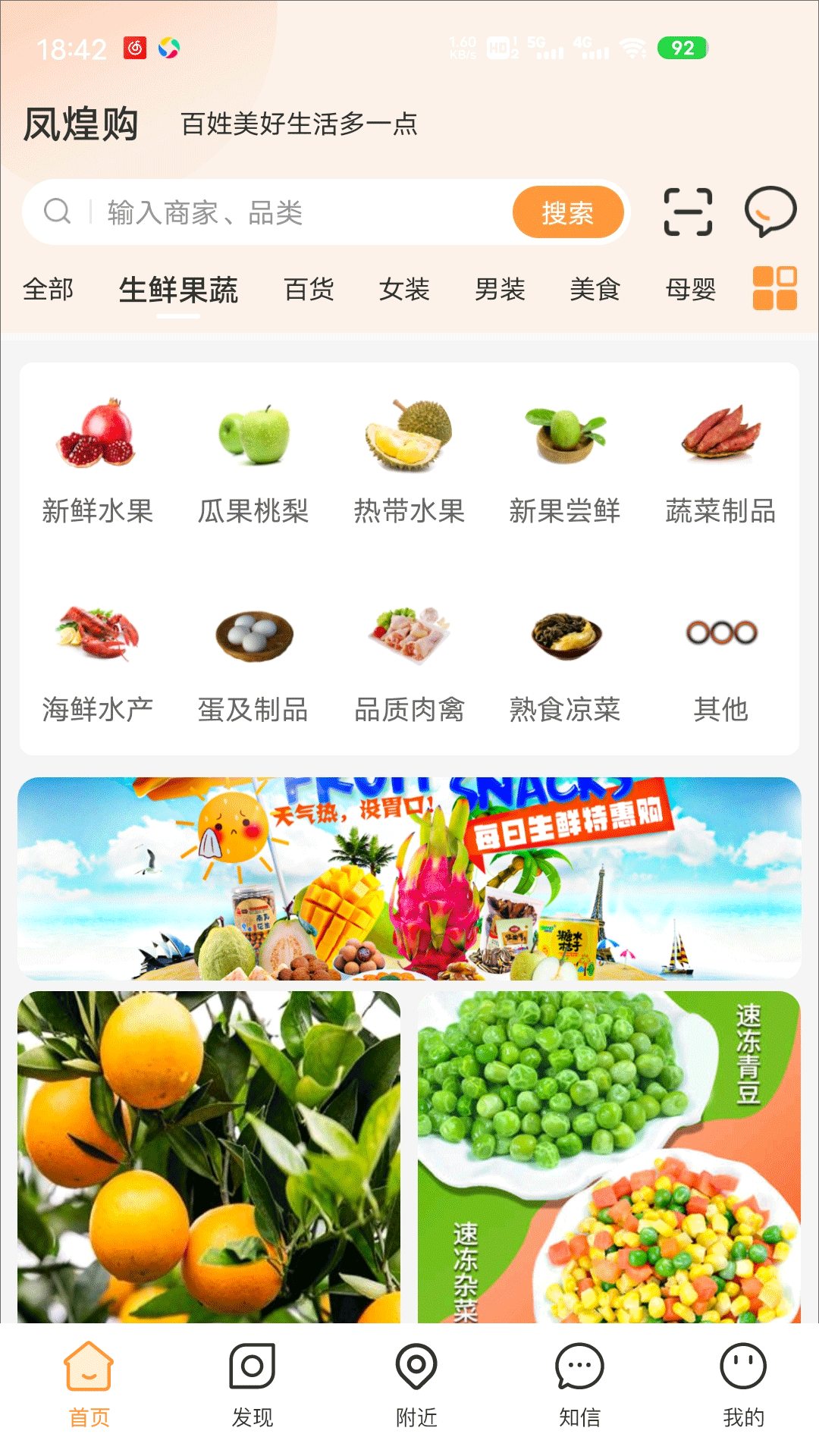
Task: Open the oranges product card
Action: (209, 1157)
